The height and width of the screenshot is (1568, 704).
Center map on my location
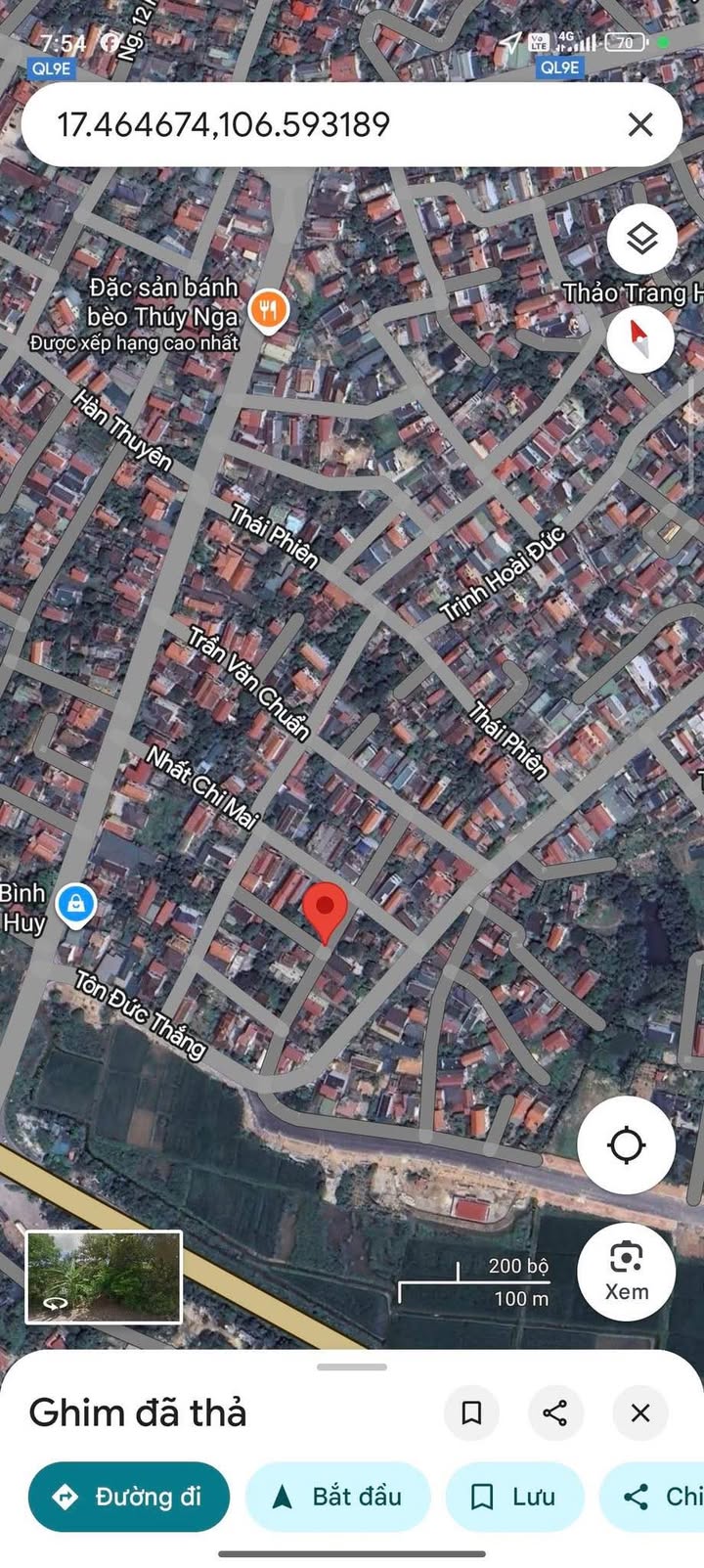(x=626, y=1144)
